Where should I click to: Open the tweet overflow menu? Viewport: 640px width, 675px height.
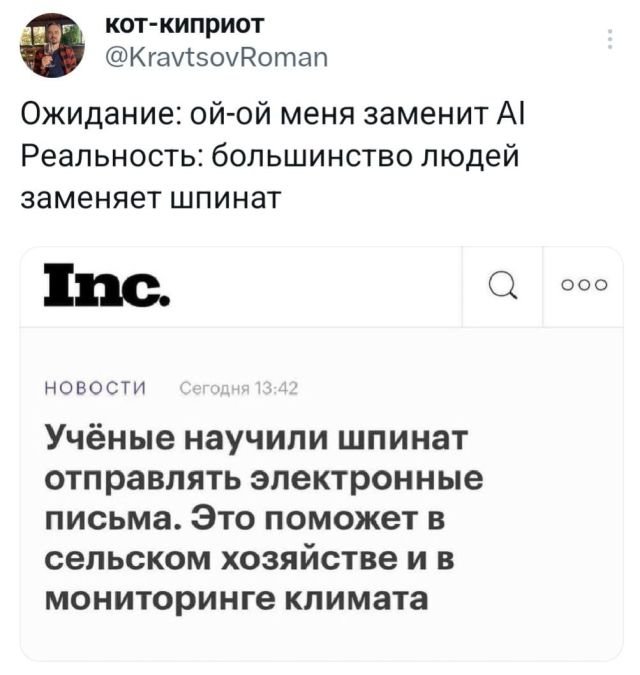(x=611, y=40)
